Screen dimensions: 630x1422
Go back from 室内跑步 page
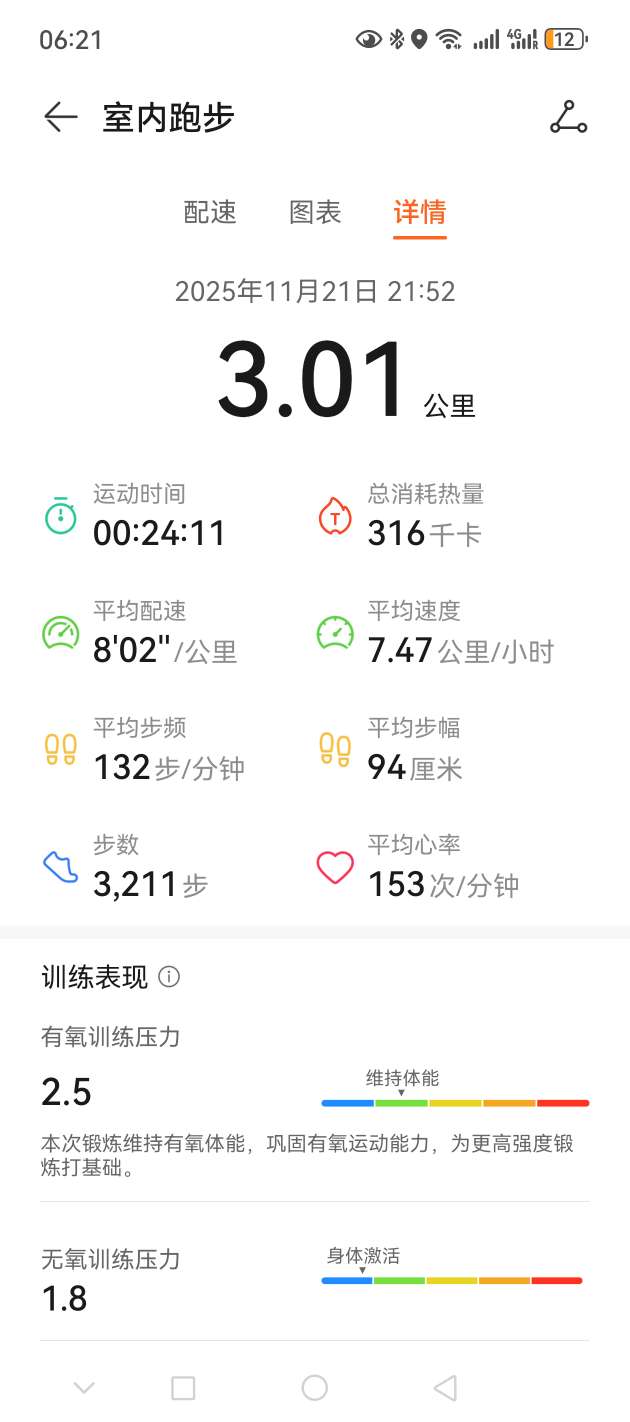point(60,118)
